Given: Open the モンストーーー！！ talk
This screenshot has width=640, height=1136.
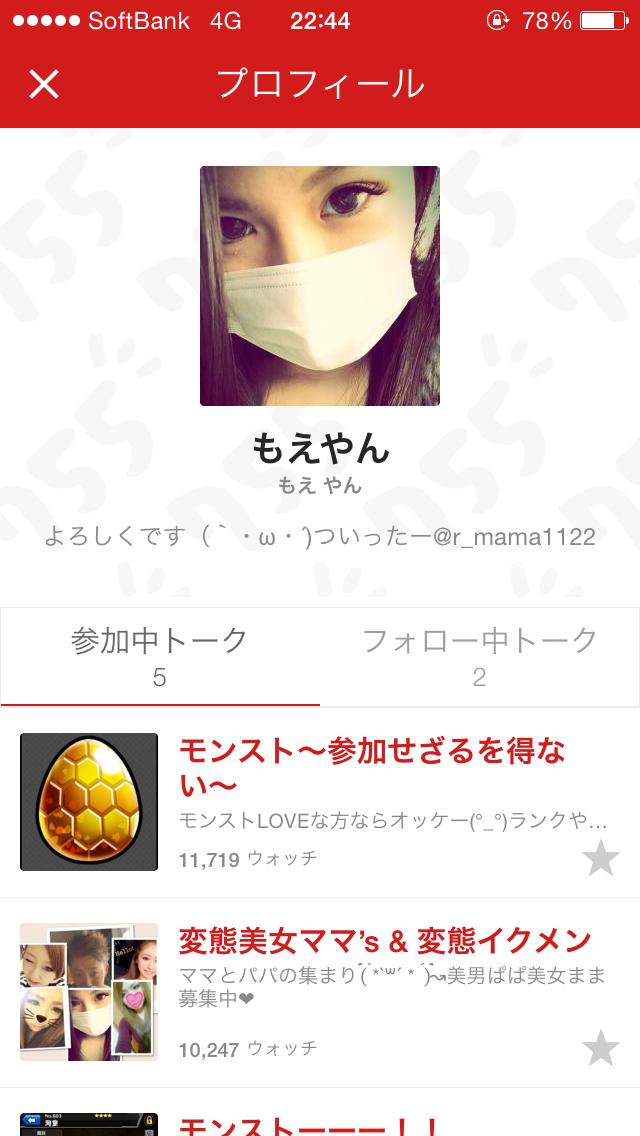Looking at the screenshot, I should pos(310,1126).
